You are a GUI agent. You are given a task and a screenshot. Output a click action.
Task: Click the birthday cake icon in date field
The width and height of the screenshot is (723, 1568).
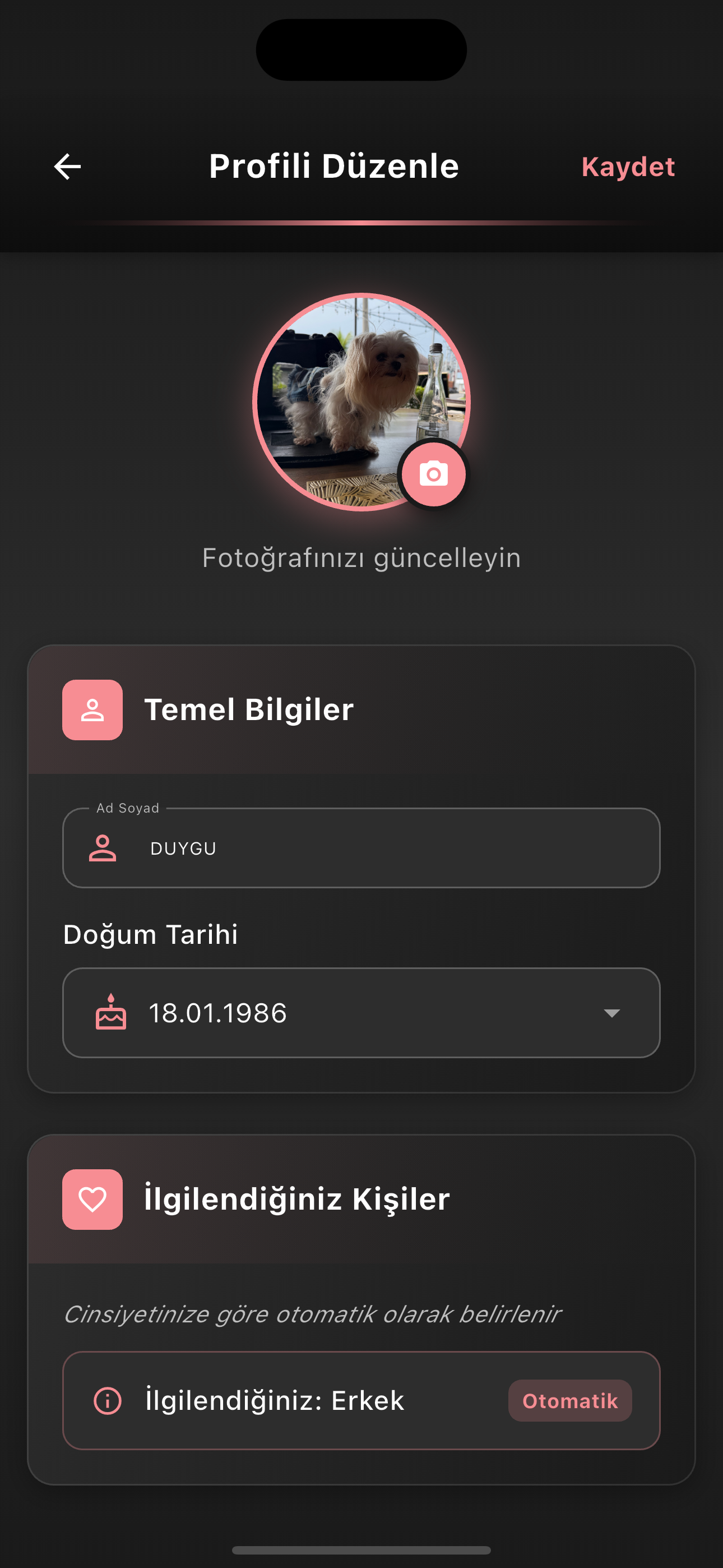(x=111, y=1012)
